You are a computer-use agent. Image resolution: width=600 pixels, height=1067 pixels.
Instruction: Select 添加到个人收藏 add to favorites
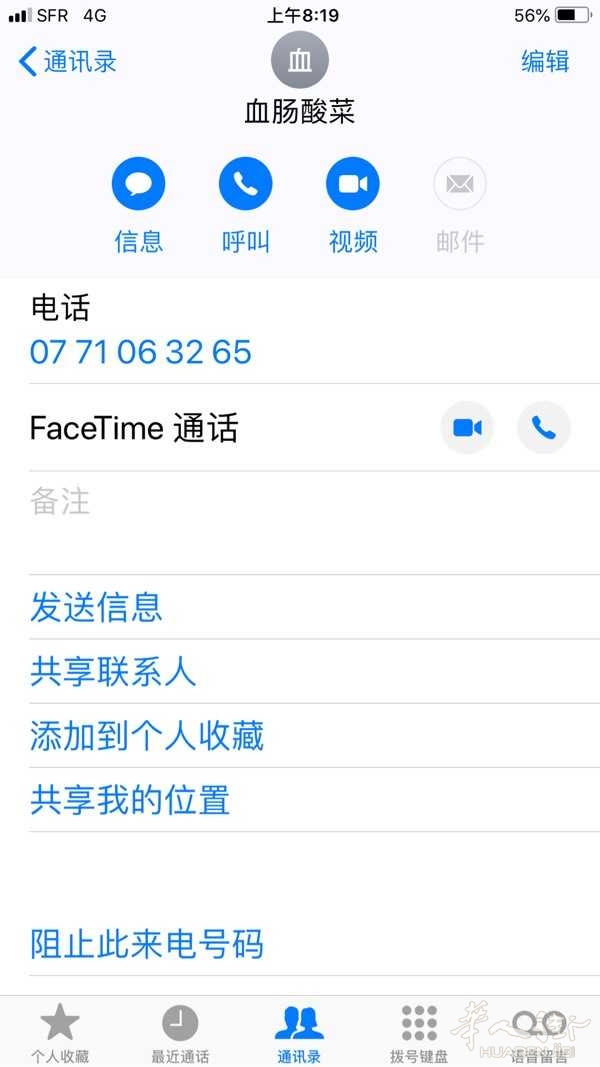pos(147,736)
